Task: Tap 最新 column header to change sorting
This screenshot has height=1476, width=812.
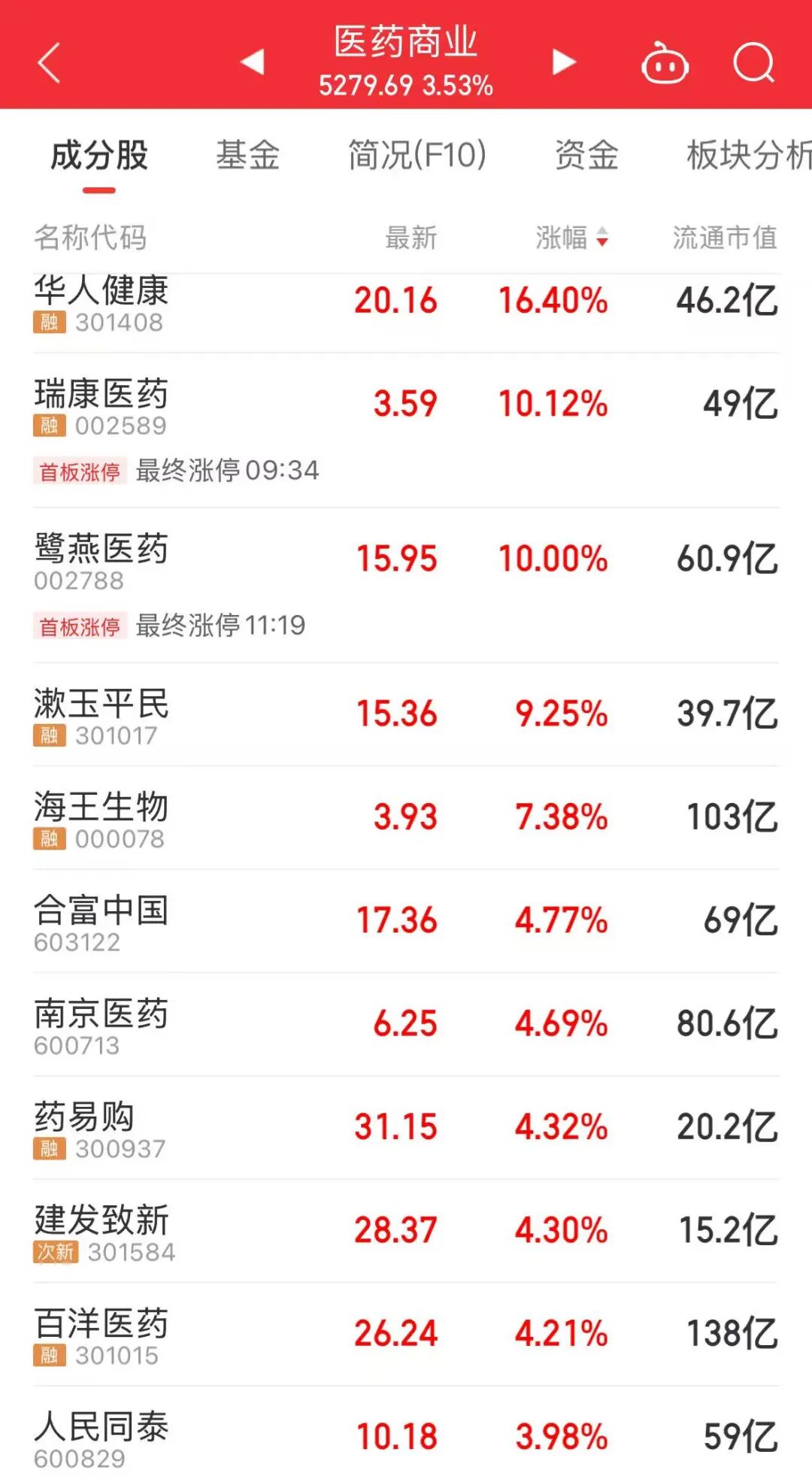Action: 410,238
